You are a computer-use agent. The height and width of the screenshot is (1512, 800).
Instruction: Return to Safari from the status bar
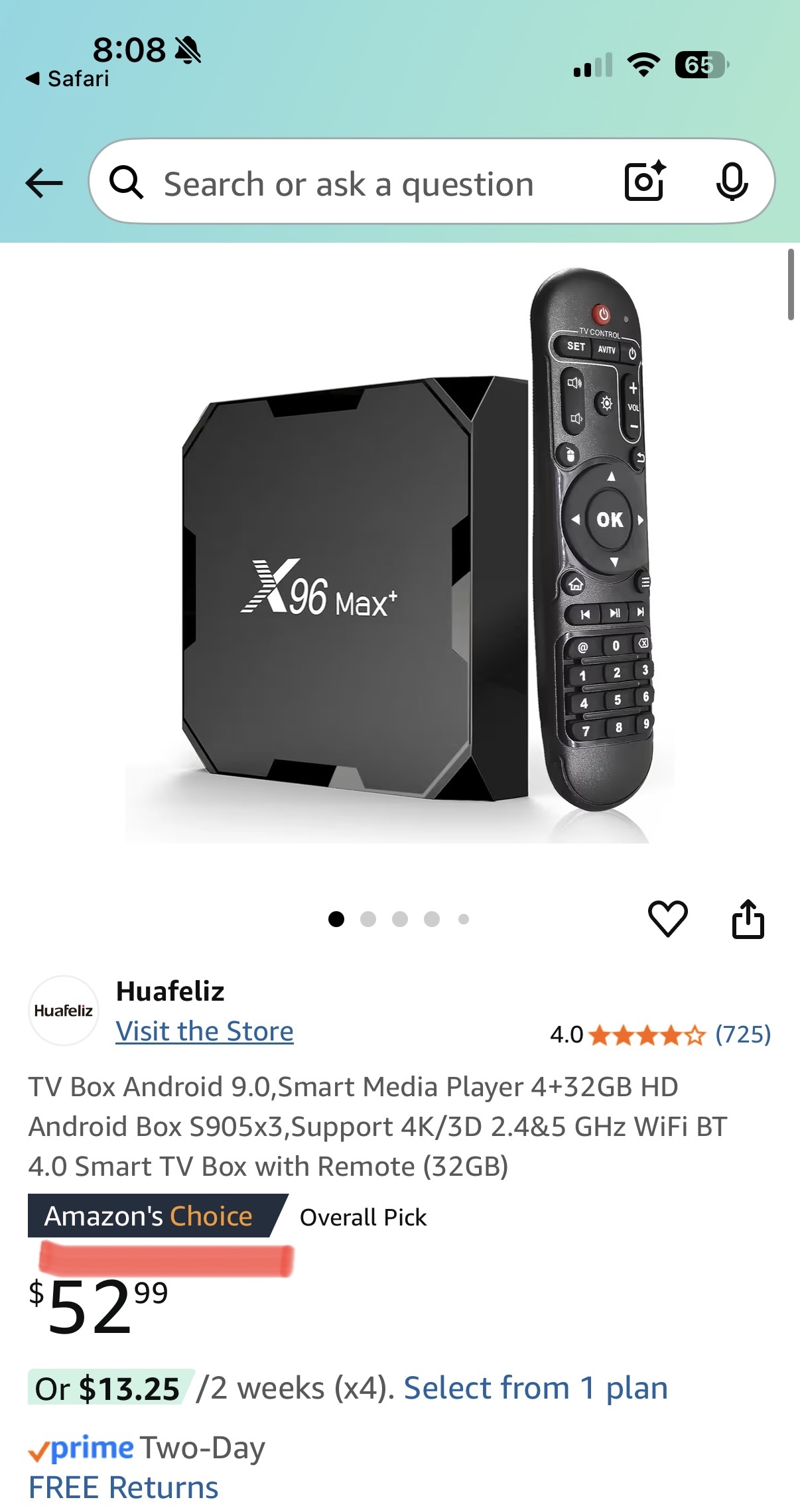point(68,79)
